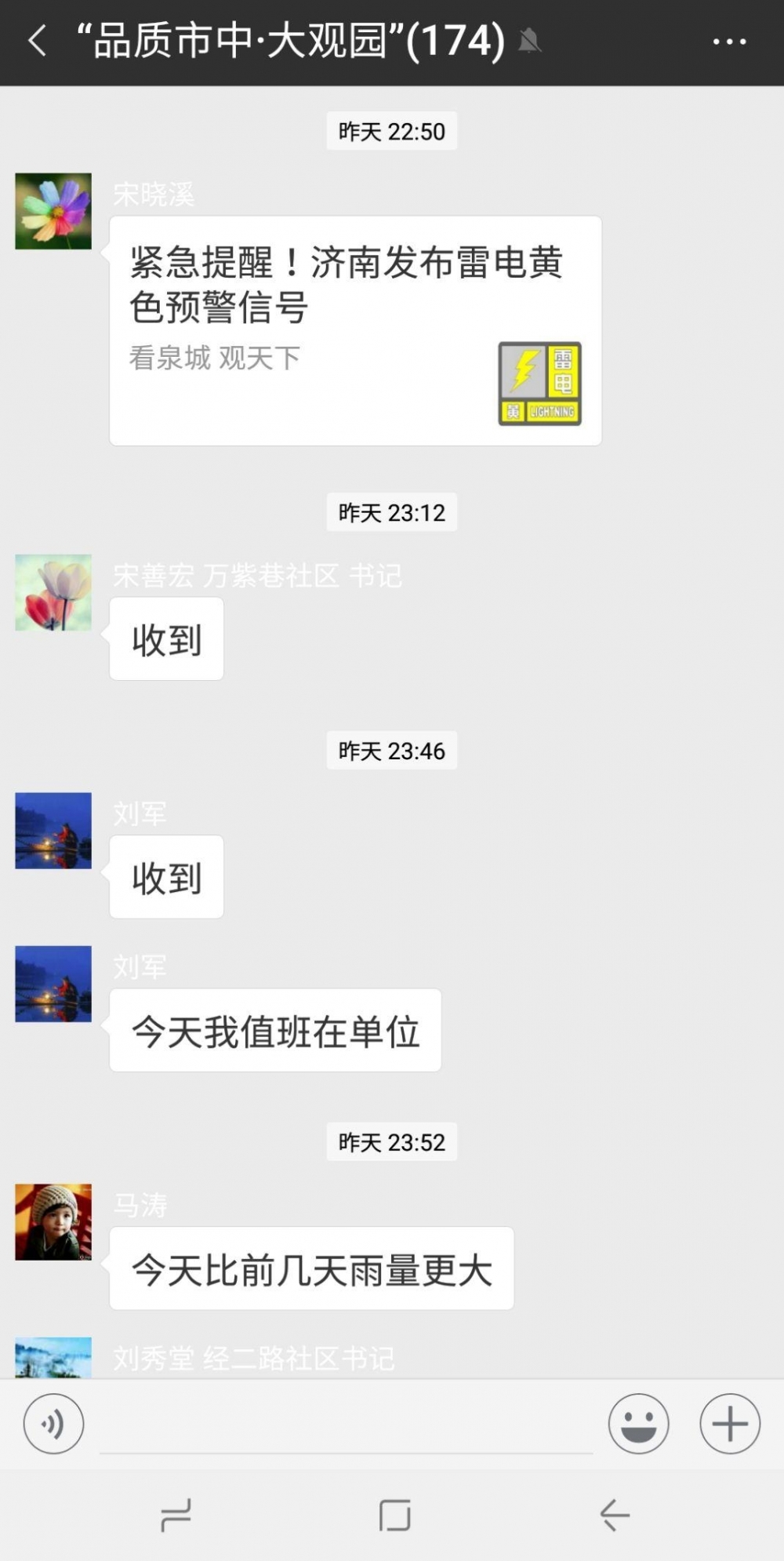
Task: View 马涛's profile via avatar
Action: (x=53, y=1222)
